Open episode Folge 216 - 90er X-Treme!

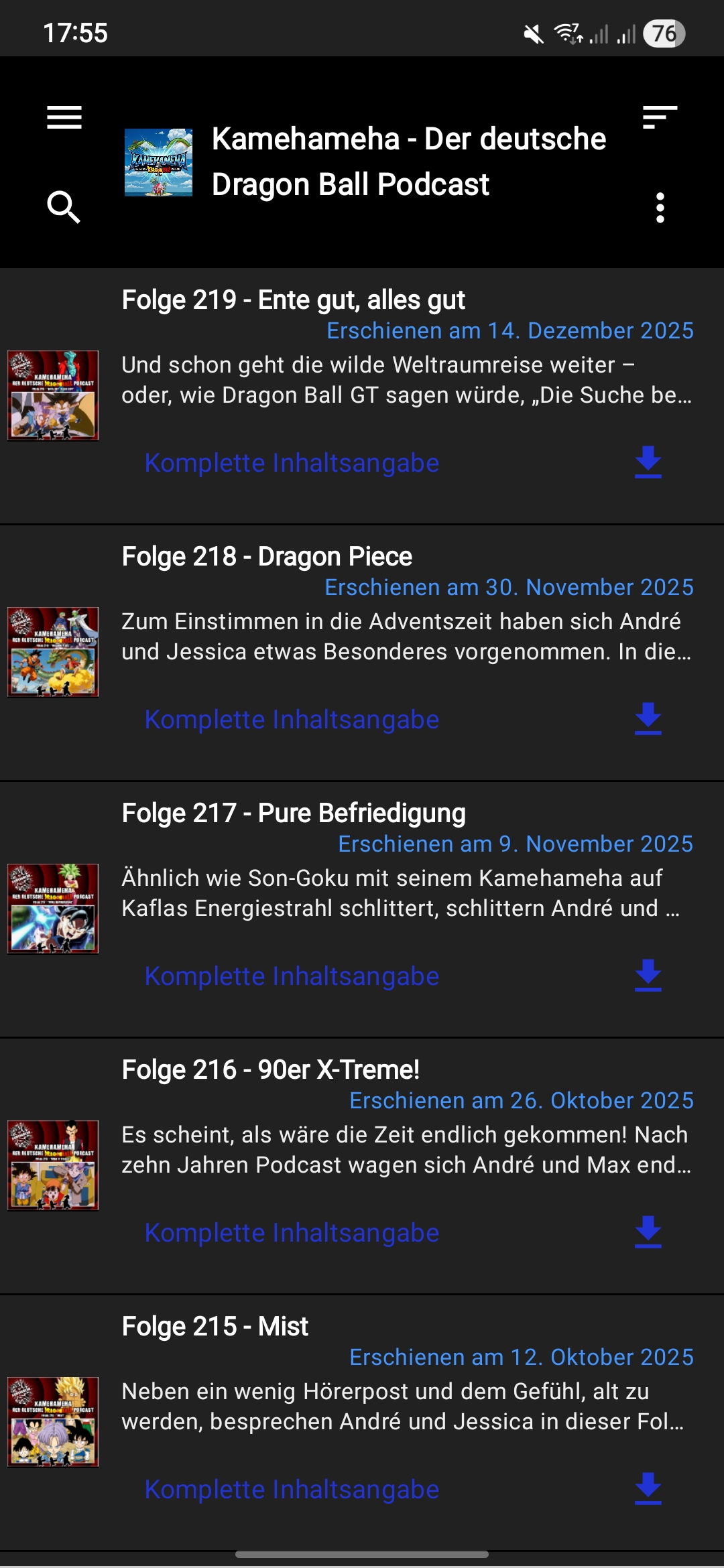coord(271,1070)
